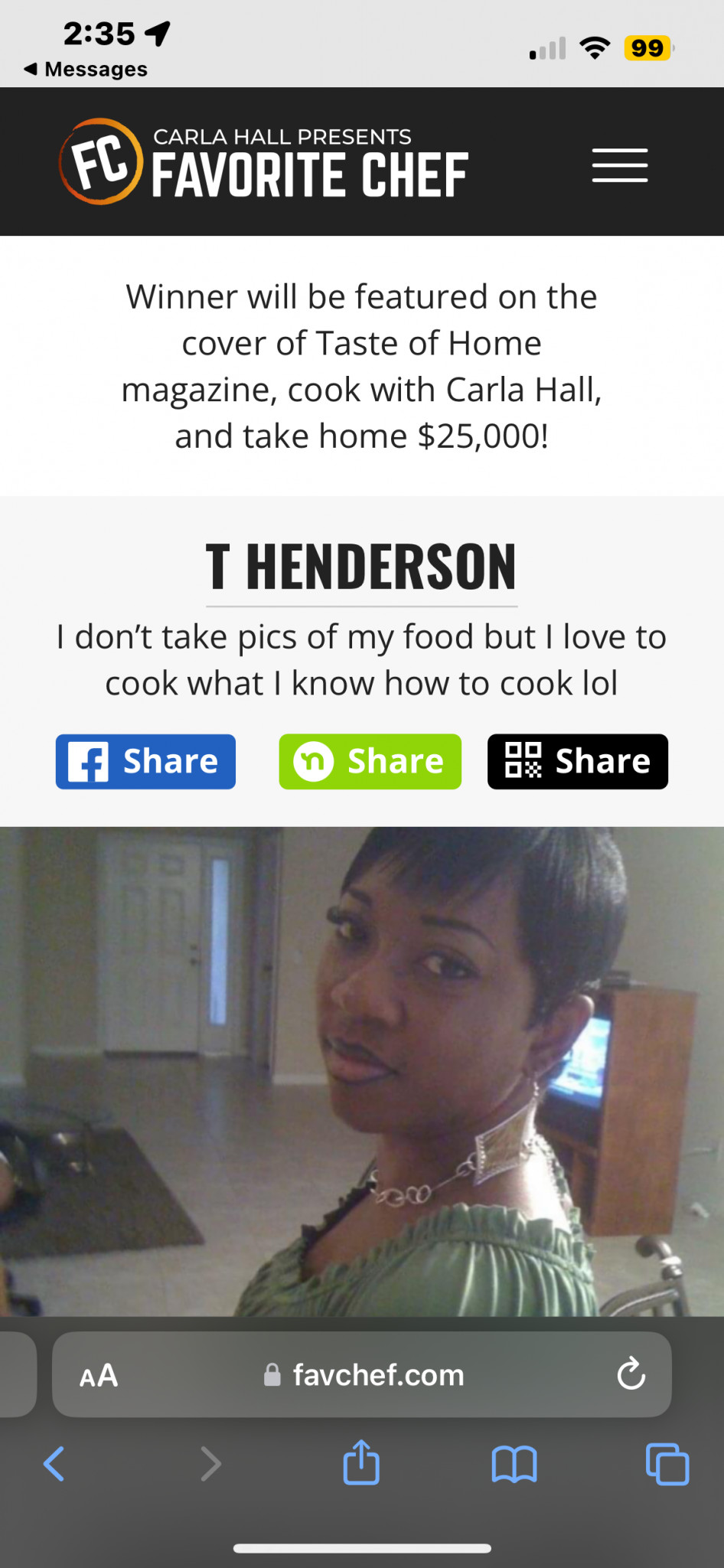
Task: Go back to previous page
Action: click(54, 1464)
